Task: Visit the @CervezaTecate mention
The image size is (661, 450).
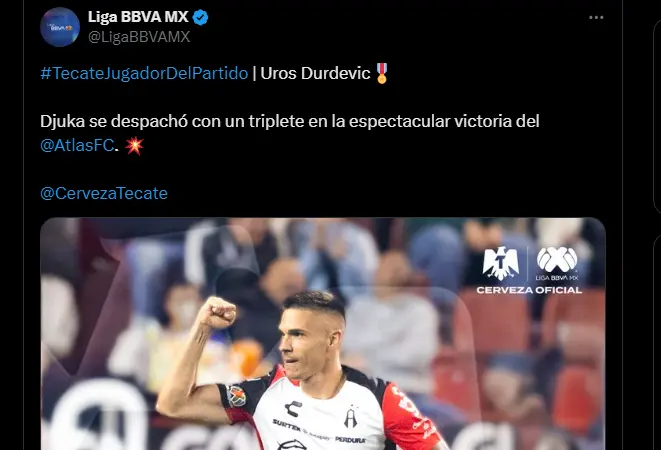Action: click(104, 193)
